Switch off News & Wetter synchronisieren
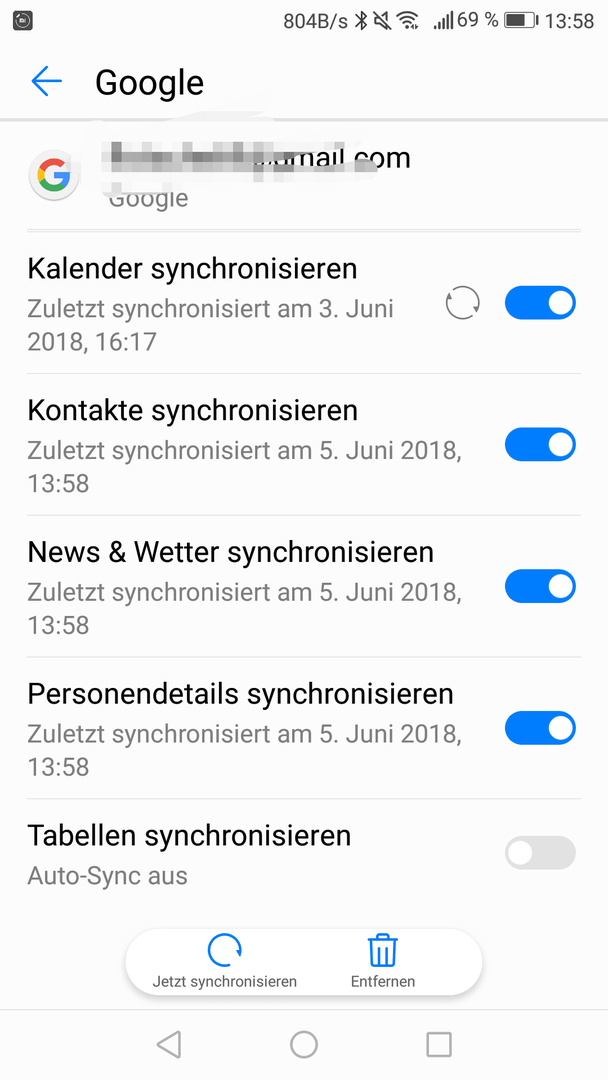Viewport: 608px width, 1080px height. (541, 587)
